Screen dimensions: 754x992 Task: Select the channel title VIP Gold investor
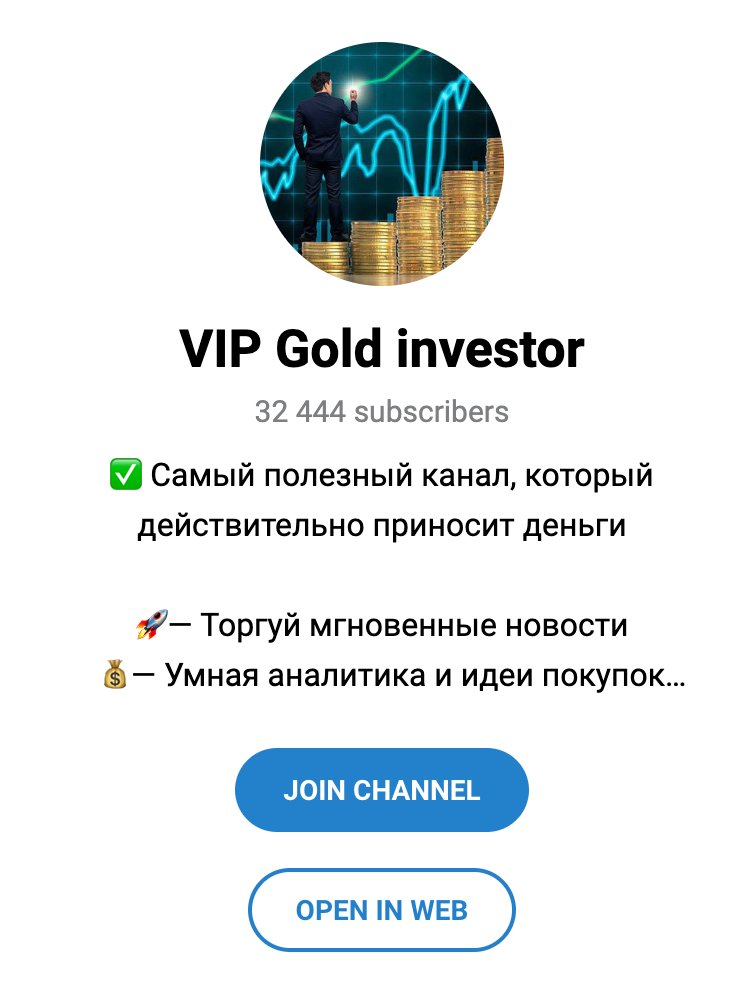[x=383, y=347]
